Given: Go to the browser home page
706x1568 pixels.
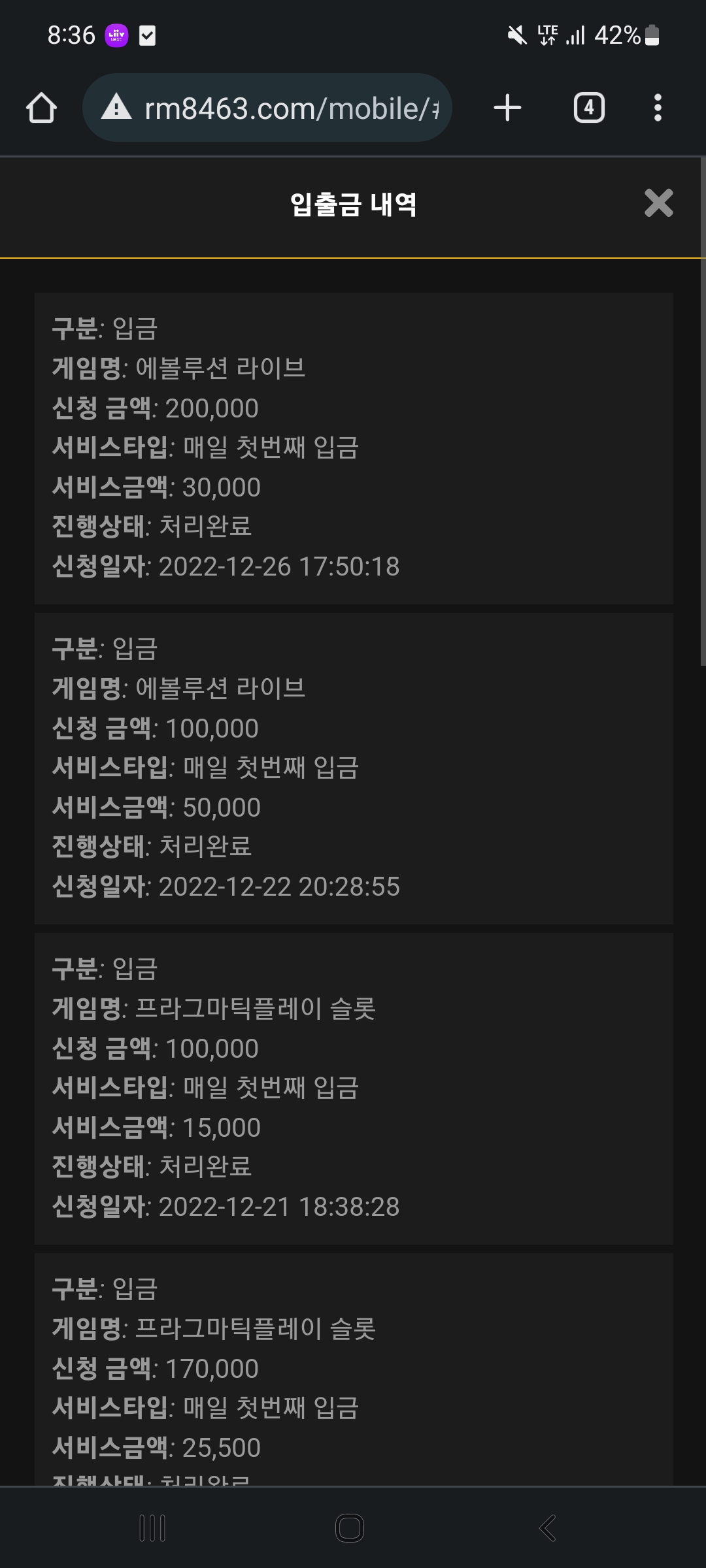Looking at the screenshot, I should pos(41,108).
